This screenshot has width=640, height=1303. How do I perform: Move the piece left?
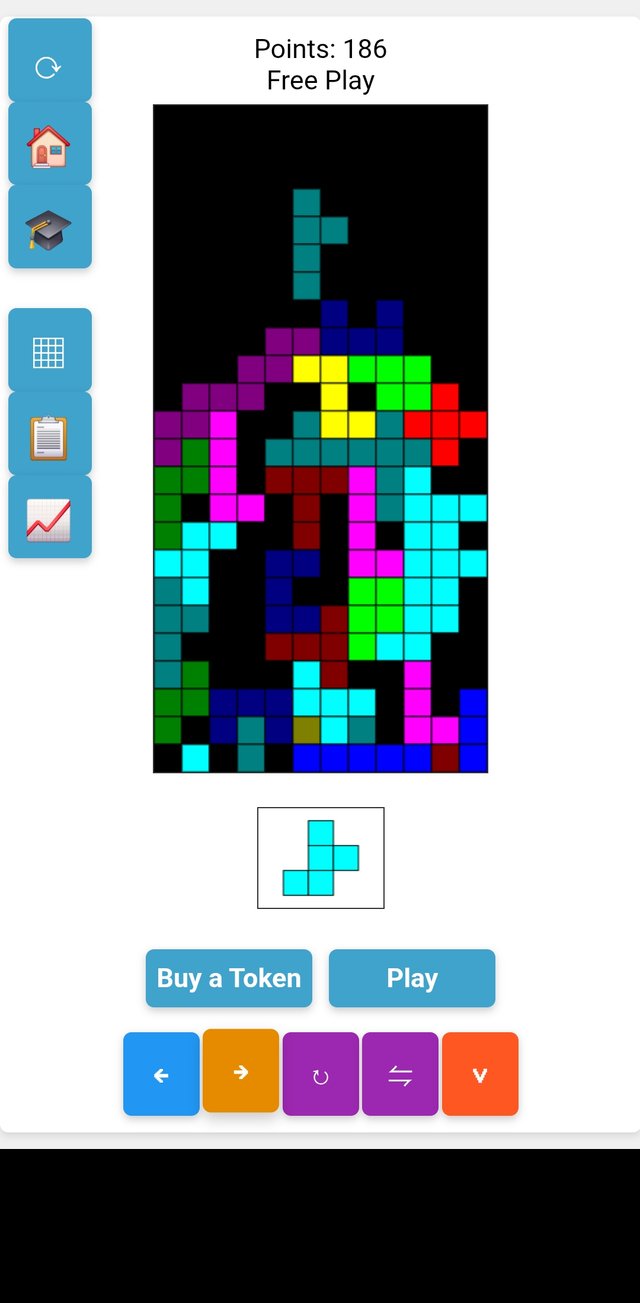pyautogui.click(x=161, y=1075)
